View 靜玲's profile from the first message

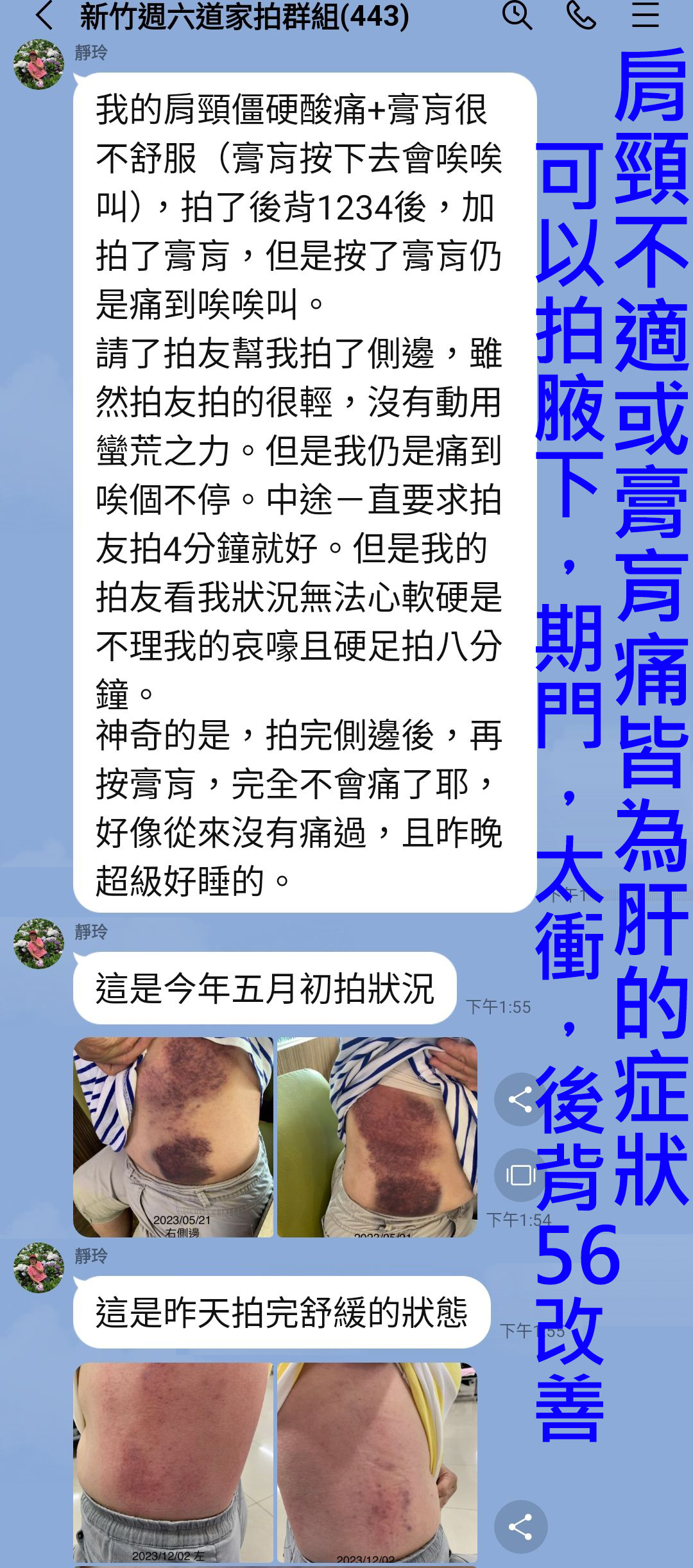(x=38, y=64)
